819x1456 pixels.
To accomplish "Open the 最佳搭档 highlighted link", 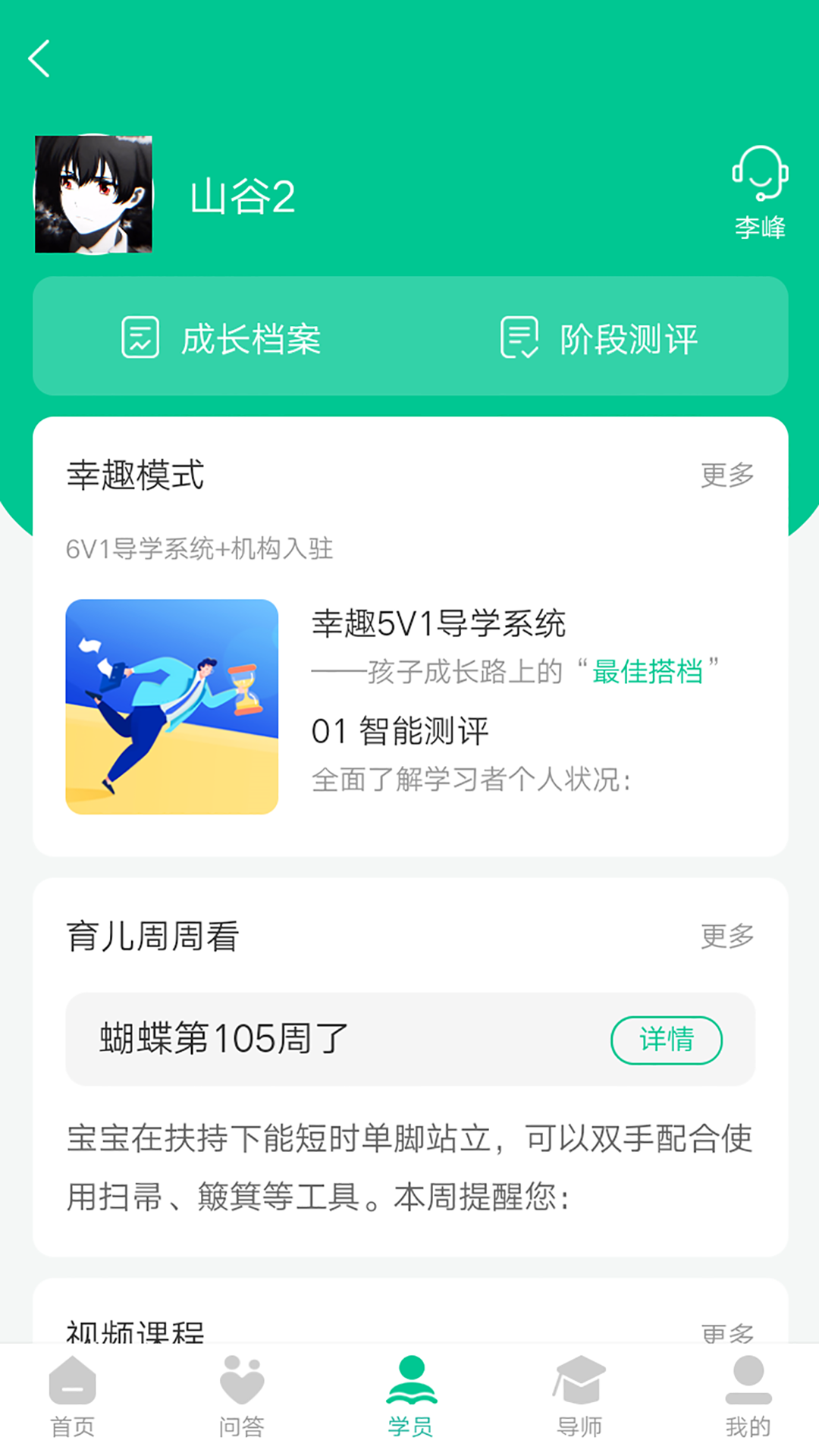I will (x=649, y=673).
